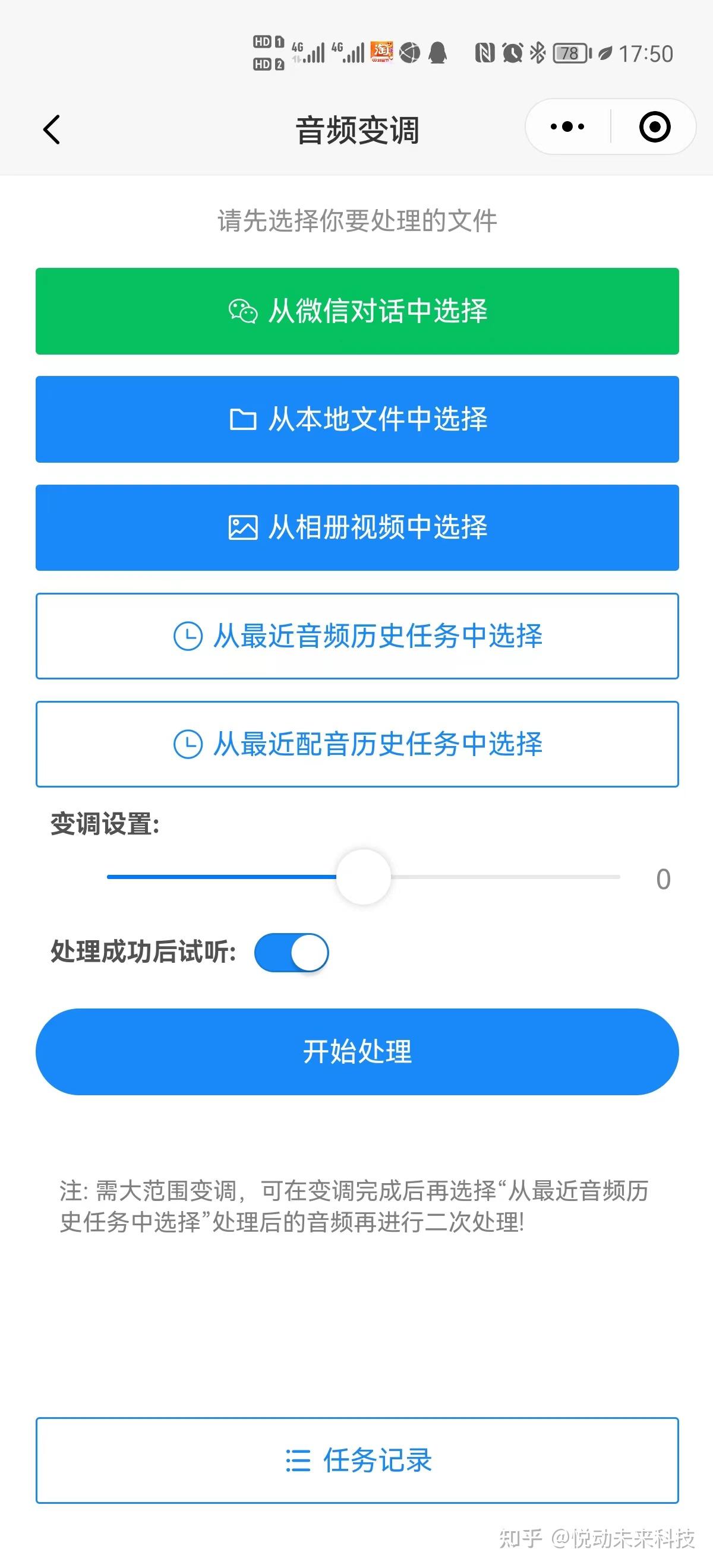The width and height of the screenshot is (713, 1568).
Task: Tap the pitch setting slider handle
Action: point(364,877)
